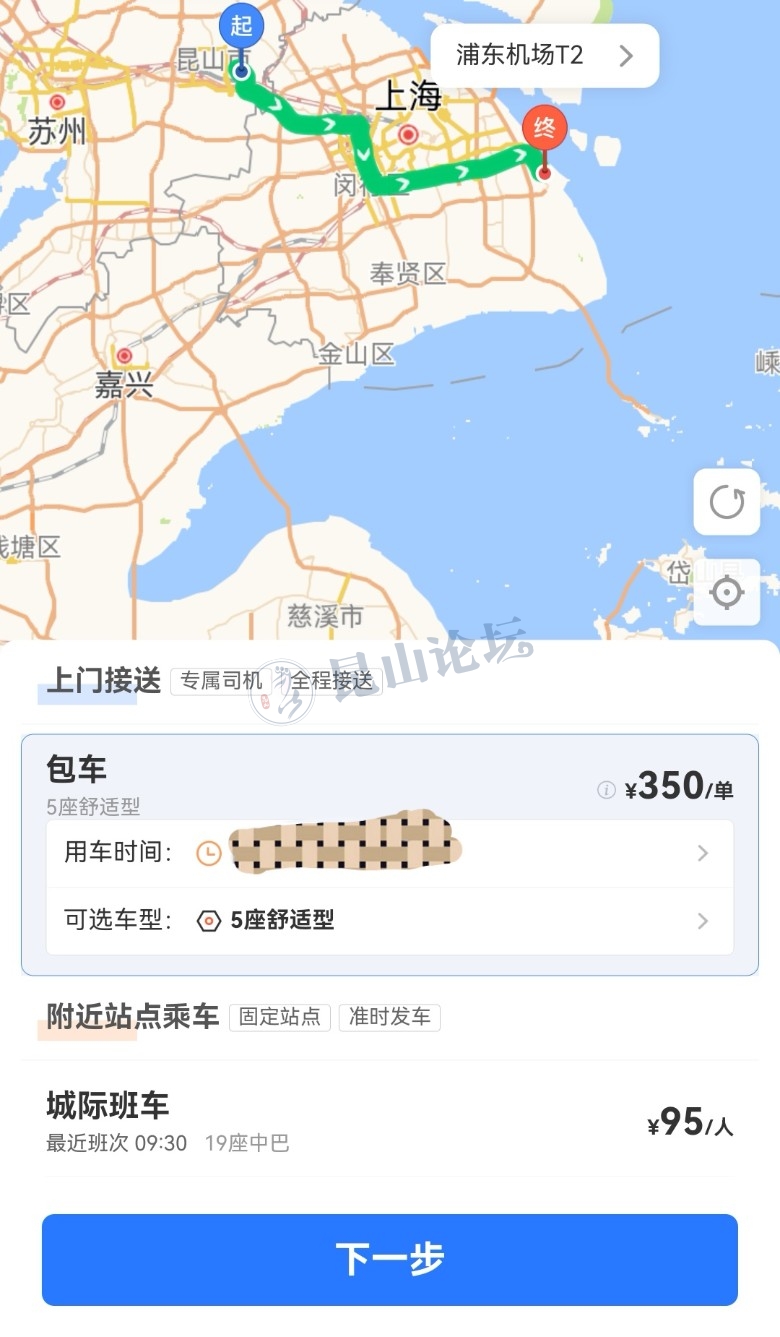The width and height of the screenshot is (780, 1337).
Task: Change the 用车时间 pickup time
Action: tap(390, 853)
